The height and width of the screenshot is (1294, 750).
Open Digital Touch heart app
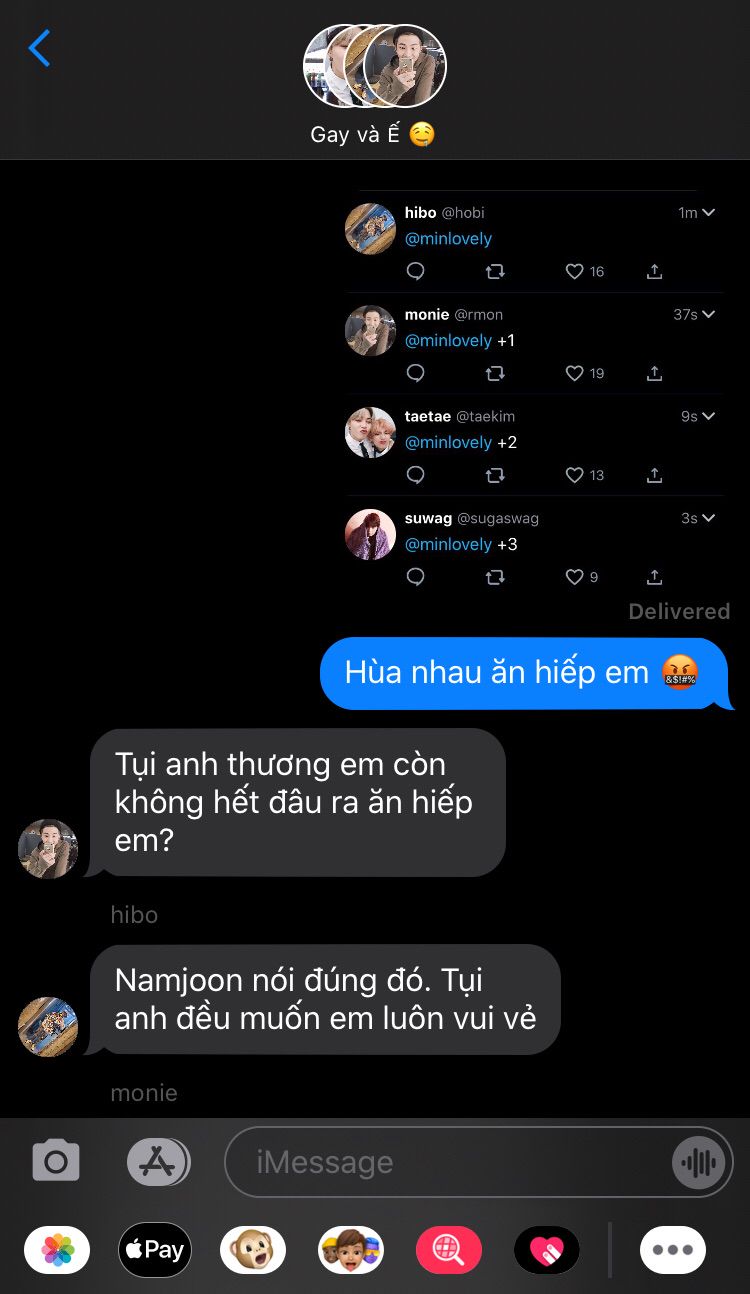[546, 1250]
